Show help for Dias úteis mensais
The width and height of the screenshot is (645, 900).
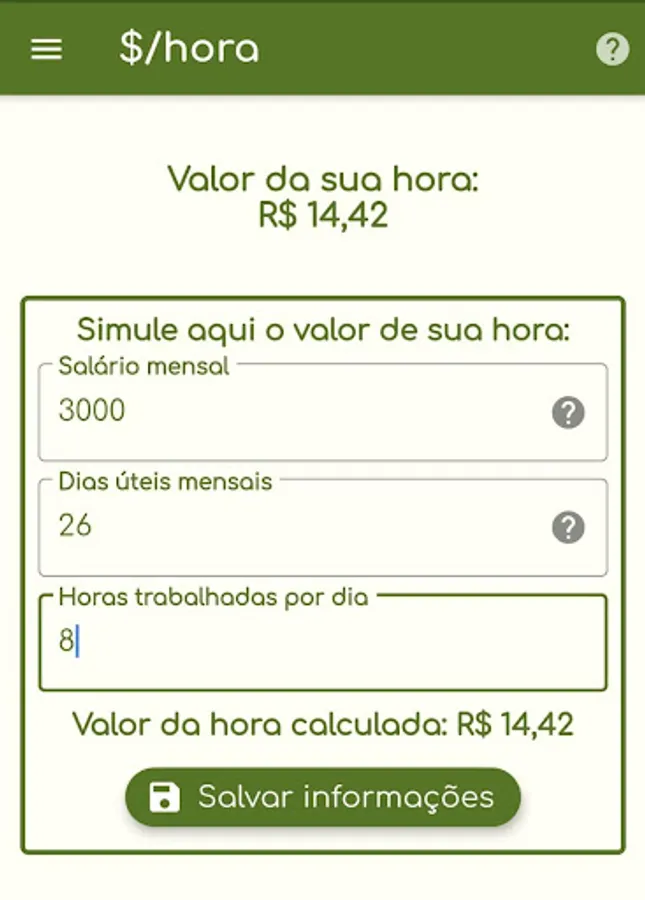point(568,527)
